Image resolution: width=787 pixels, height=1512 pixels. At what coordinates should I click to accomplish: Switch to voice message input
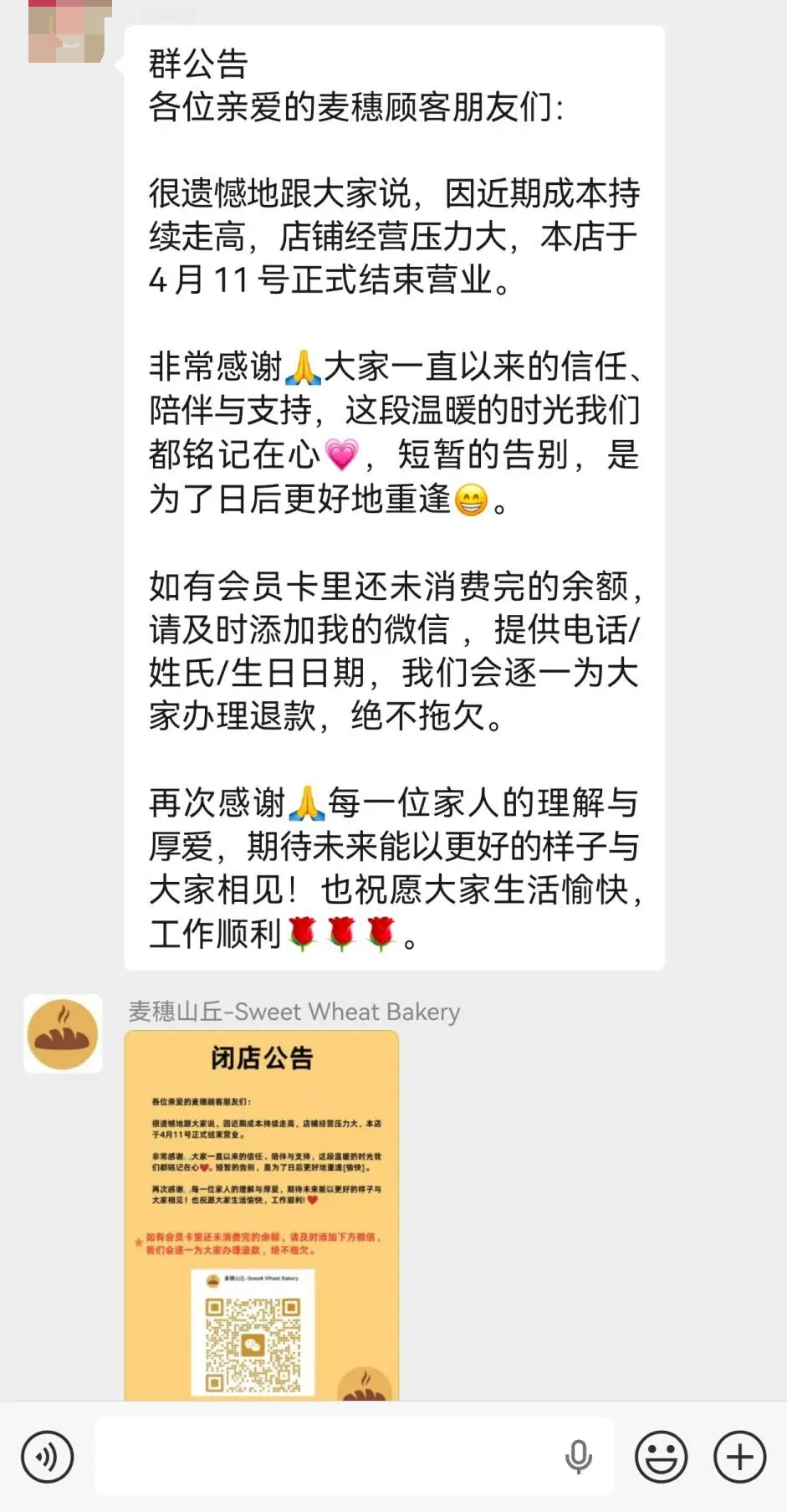(48, 1457)
